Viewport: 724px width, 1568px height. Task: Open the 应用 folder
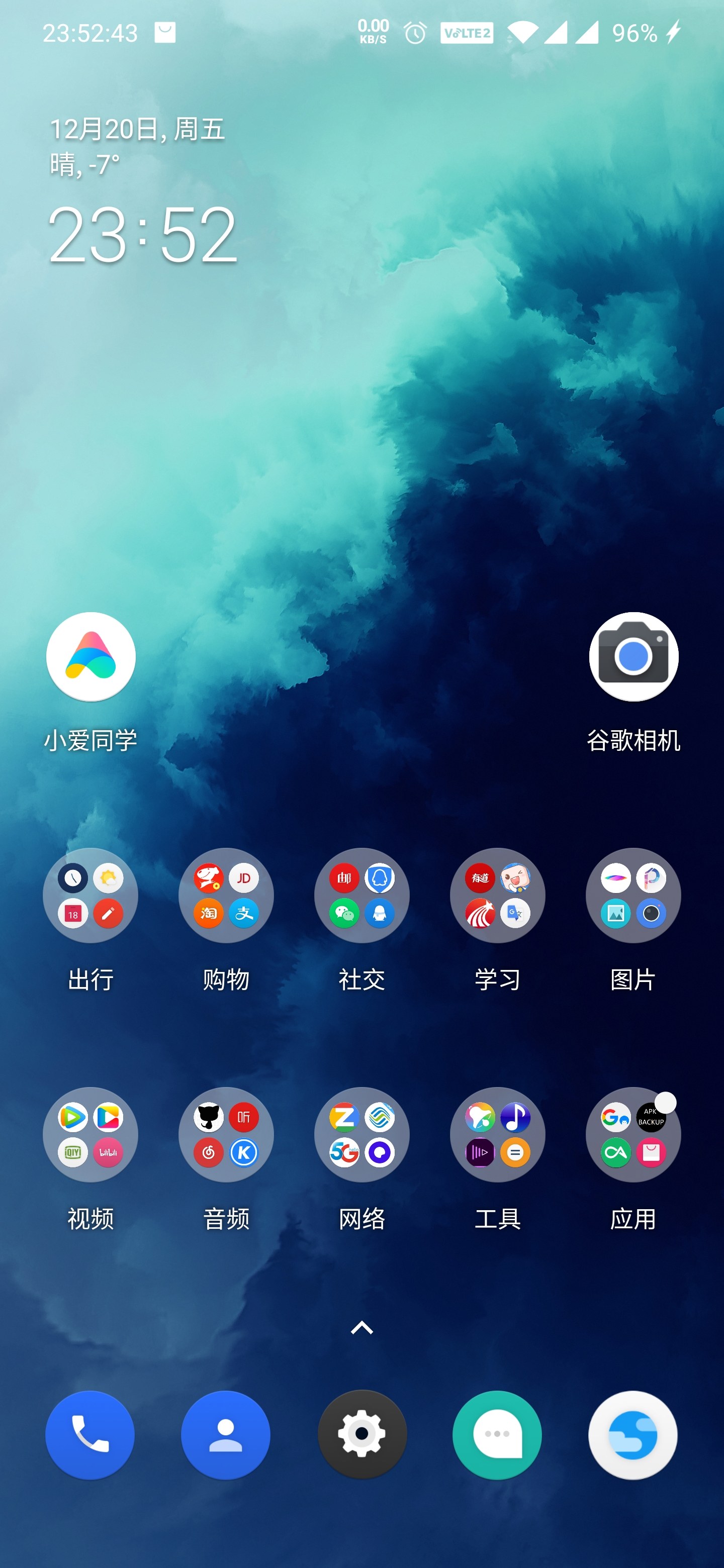click(633, 1135)
